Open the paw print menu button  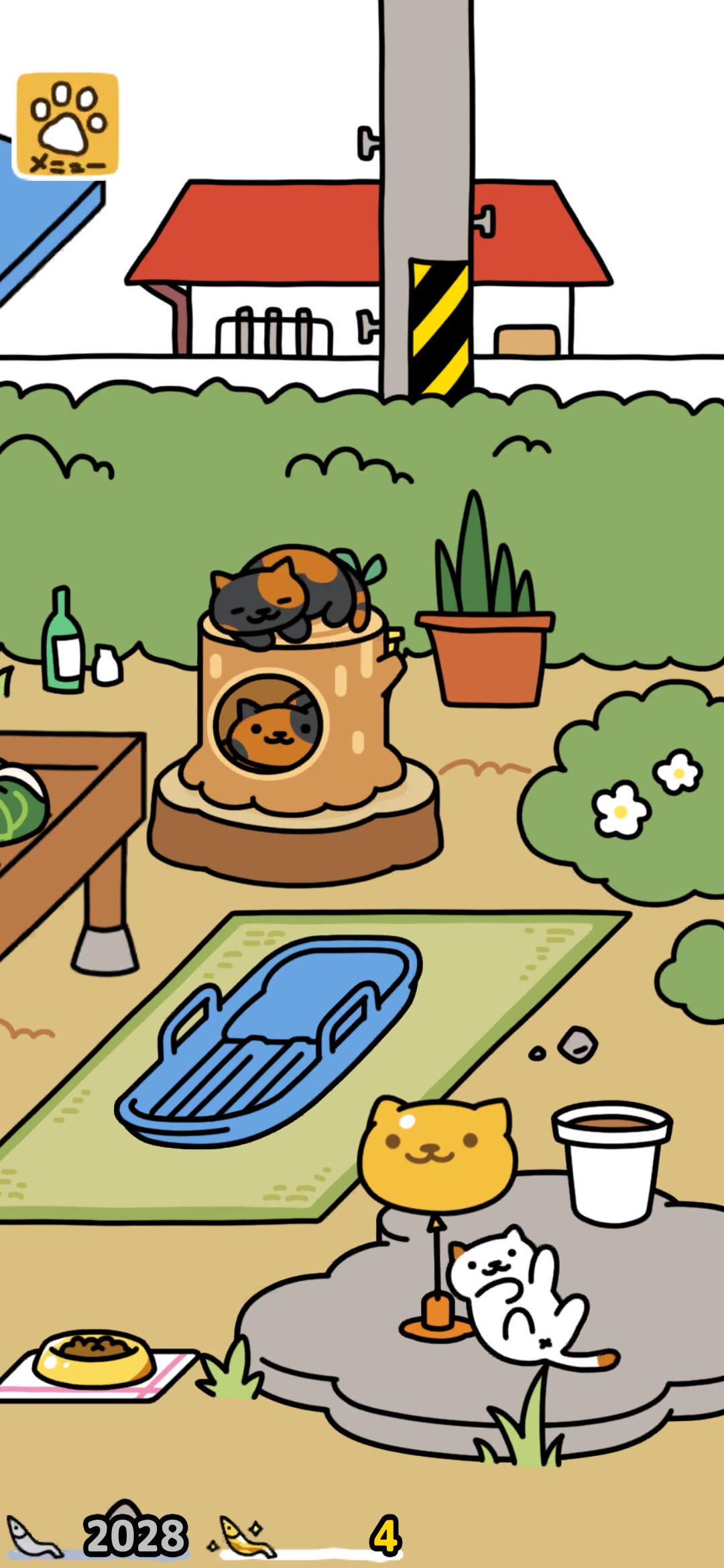67,125
